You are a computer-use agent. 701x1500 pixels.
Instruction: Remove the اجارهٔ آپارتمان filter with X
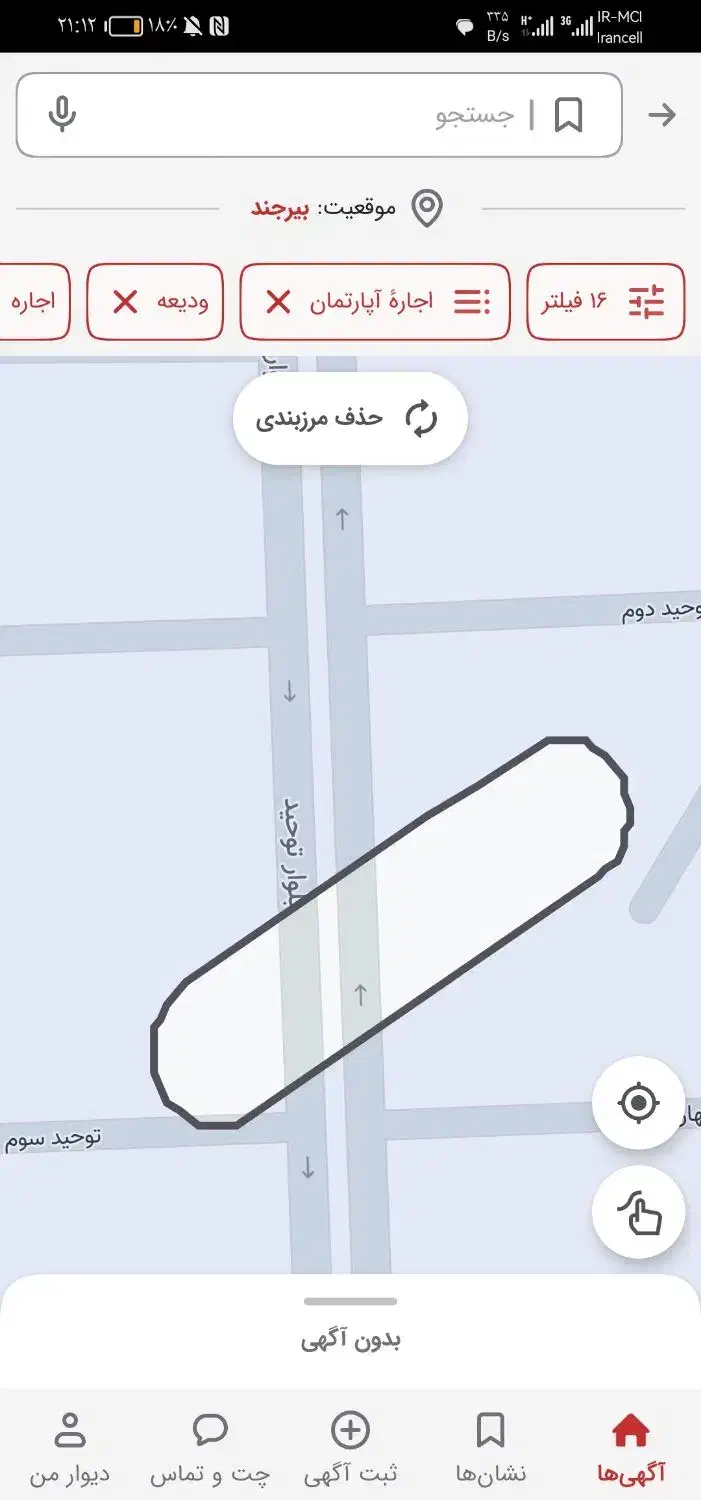coord(278,301)
